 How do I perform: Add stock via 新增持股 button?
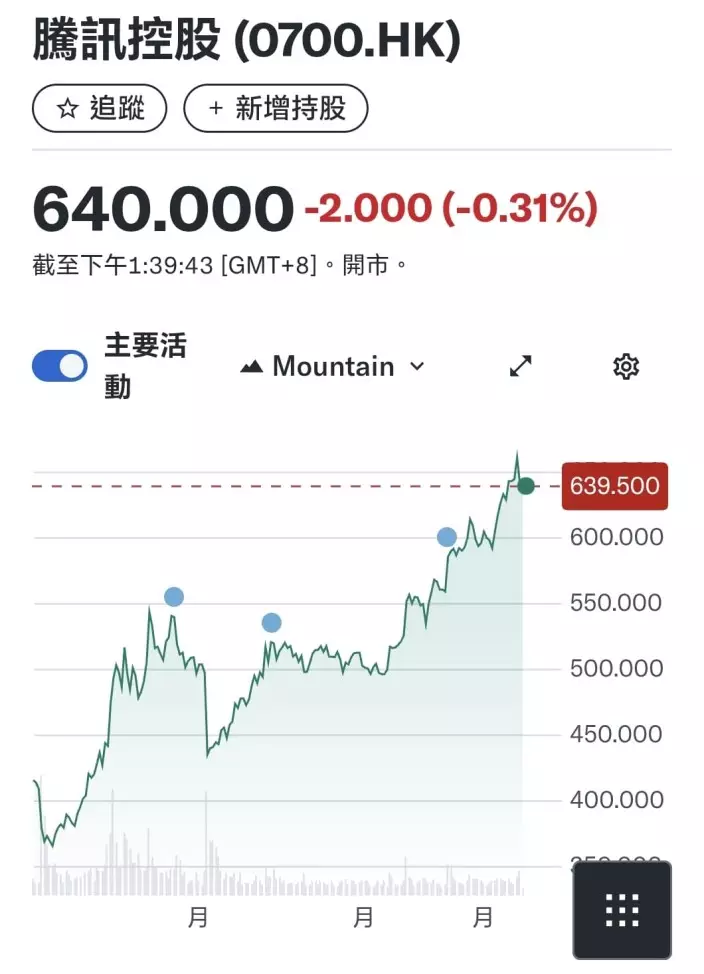[276, 109]
